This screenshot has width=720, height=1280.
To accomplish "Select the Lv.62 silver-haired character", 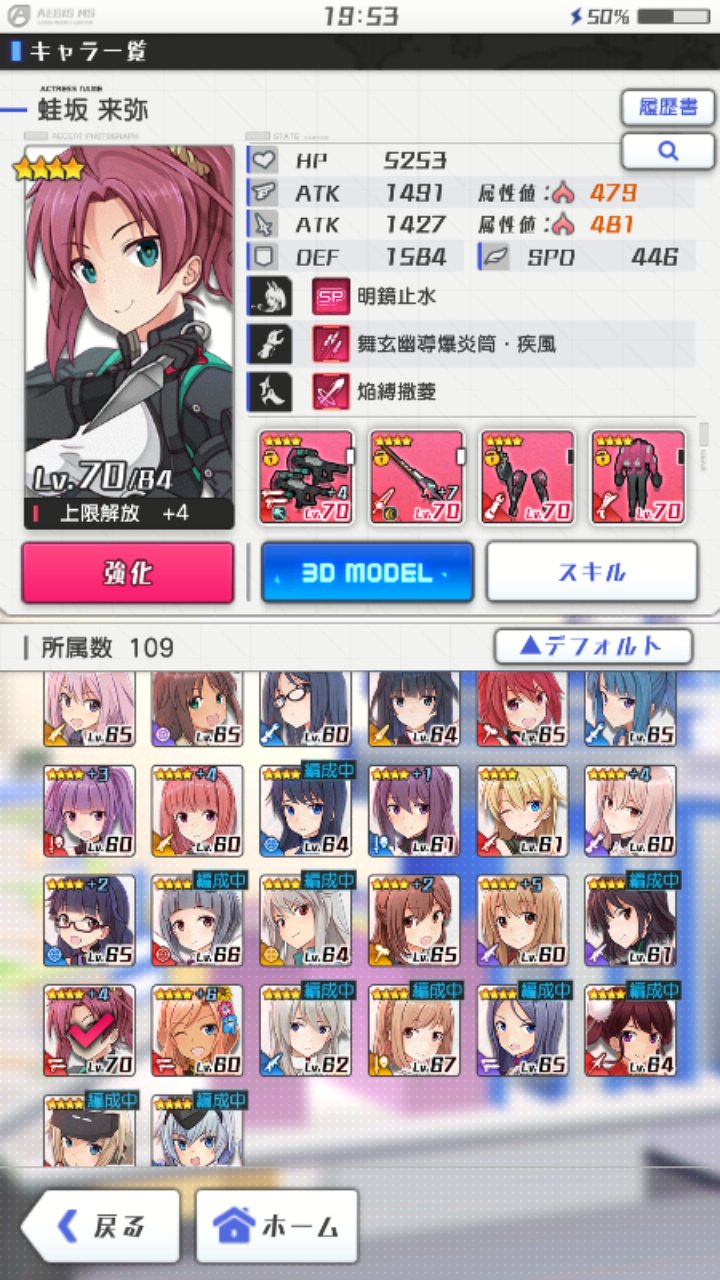I will [305, 1030].
